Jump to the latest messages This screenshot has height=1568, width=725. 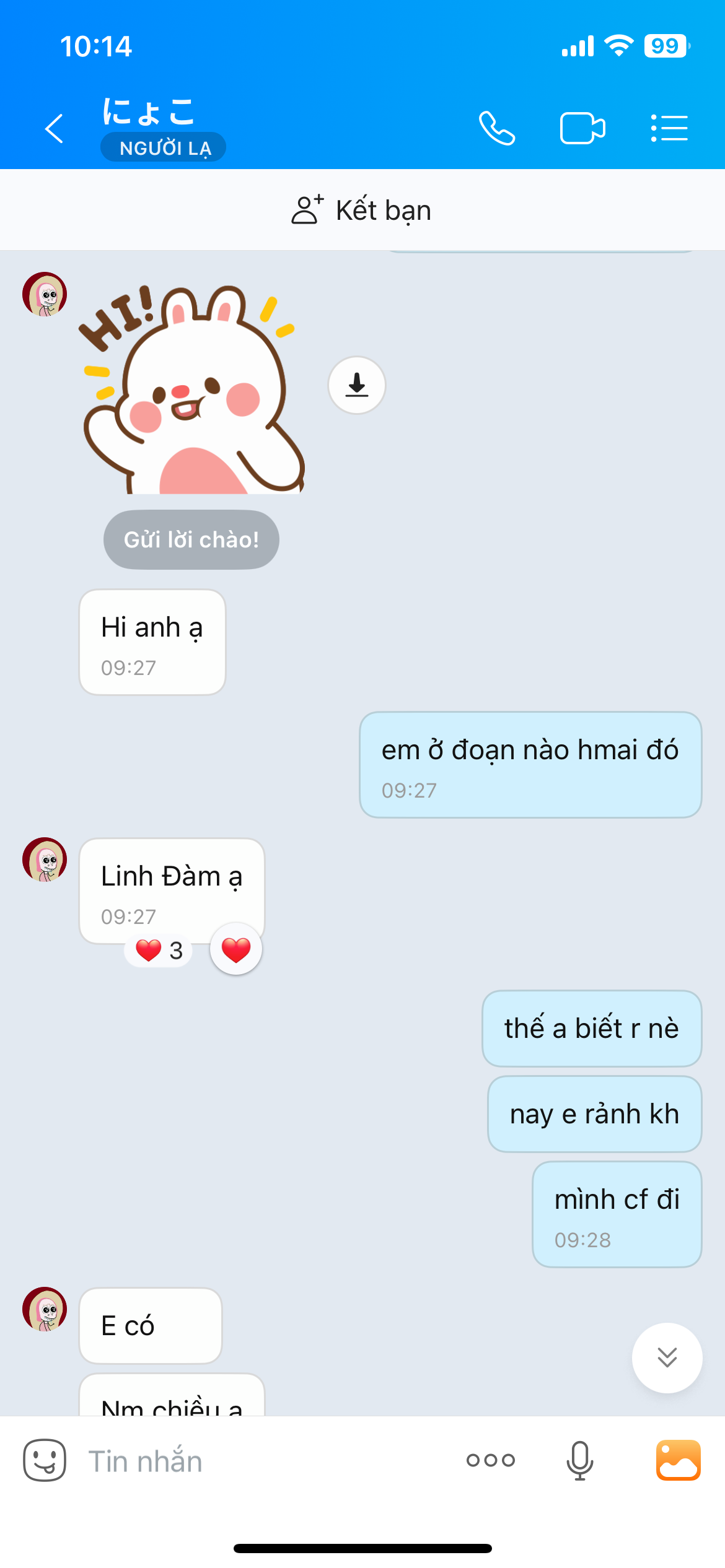[x=667, y=1357]
